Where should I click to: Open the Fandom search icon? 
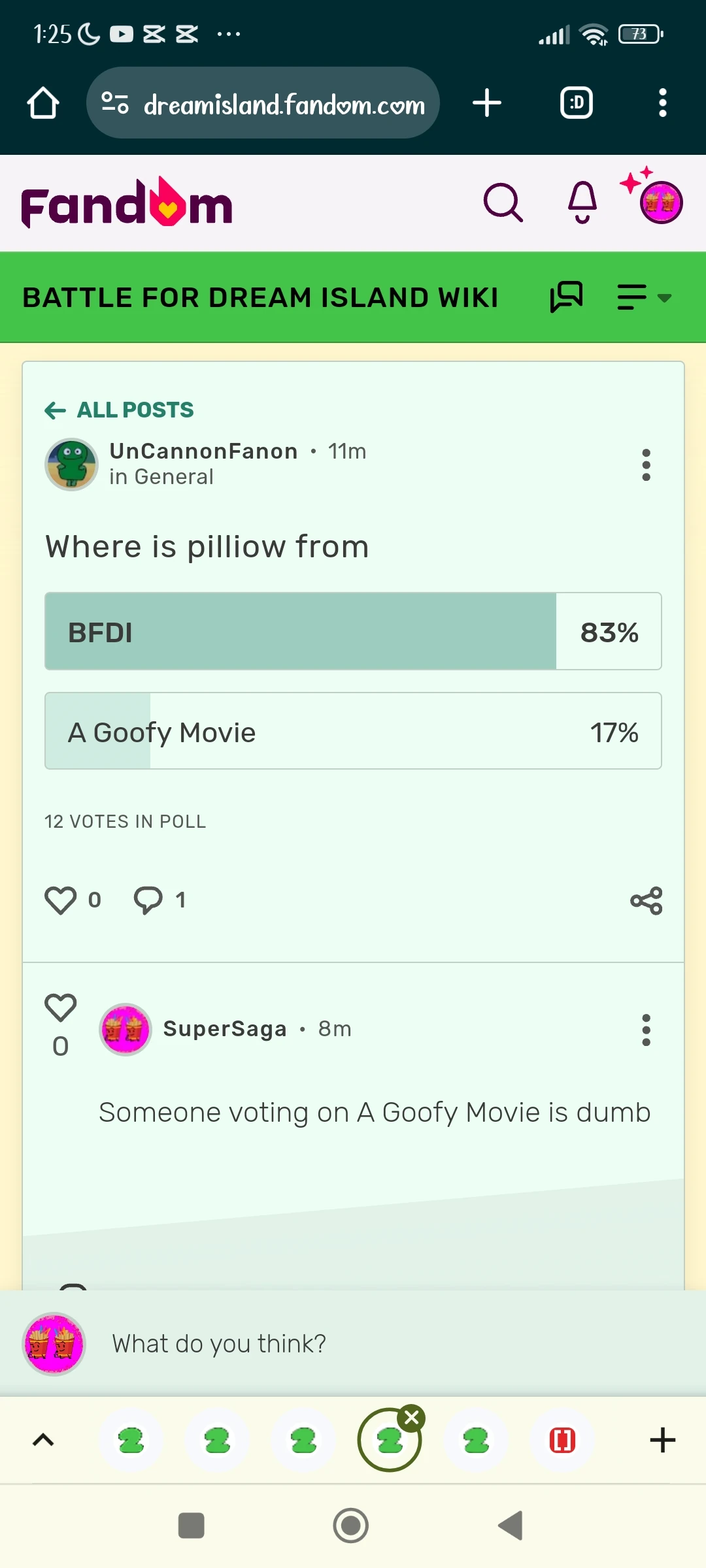click(x=502, y=203)
